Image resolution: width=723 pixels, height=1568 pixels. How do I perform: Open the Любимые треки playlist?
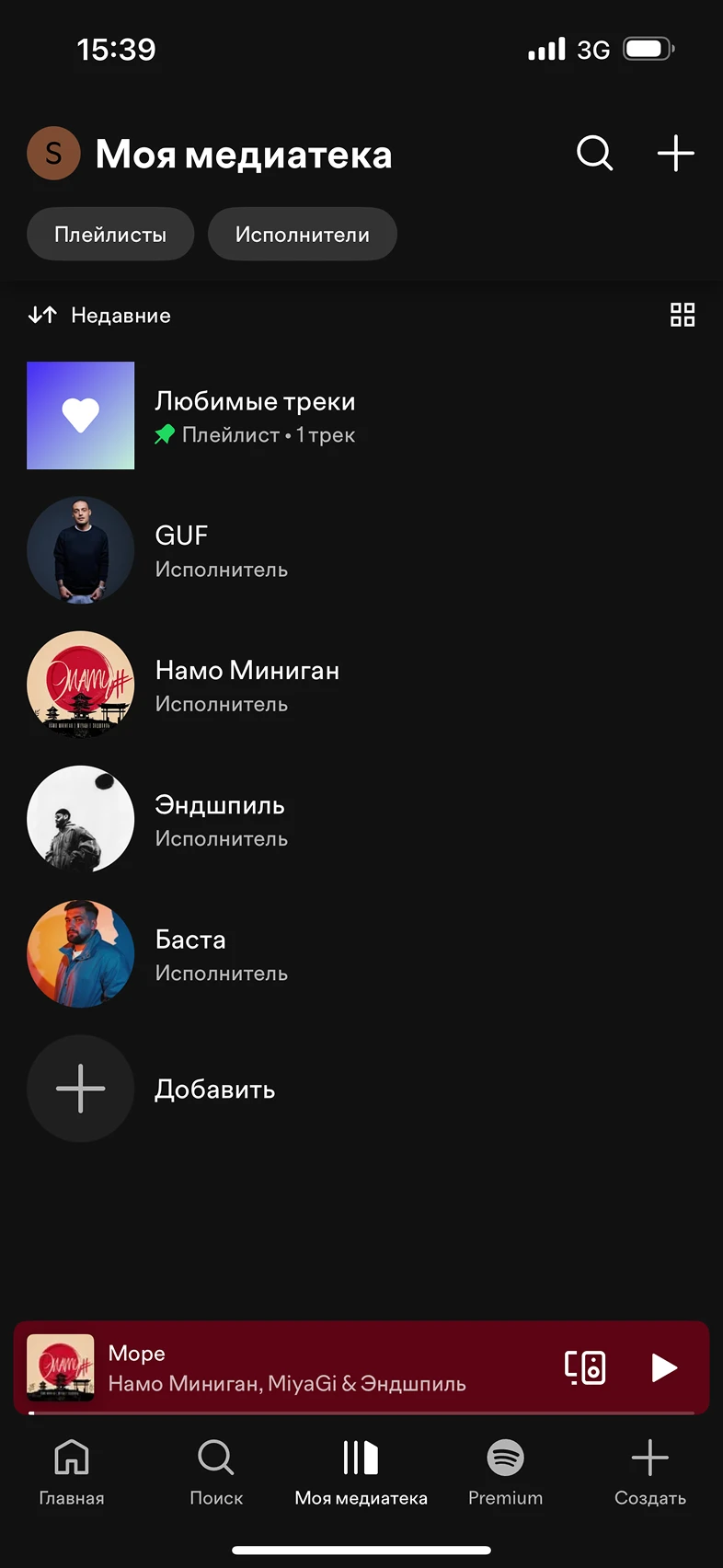point(254,416)
